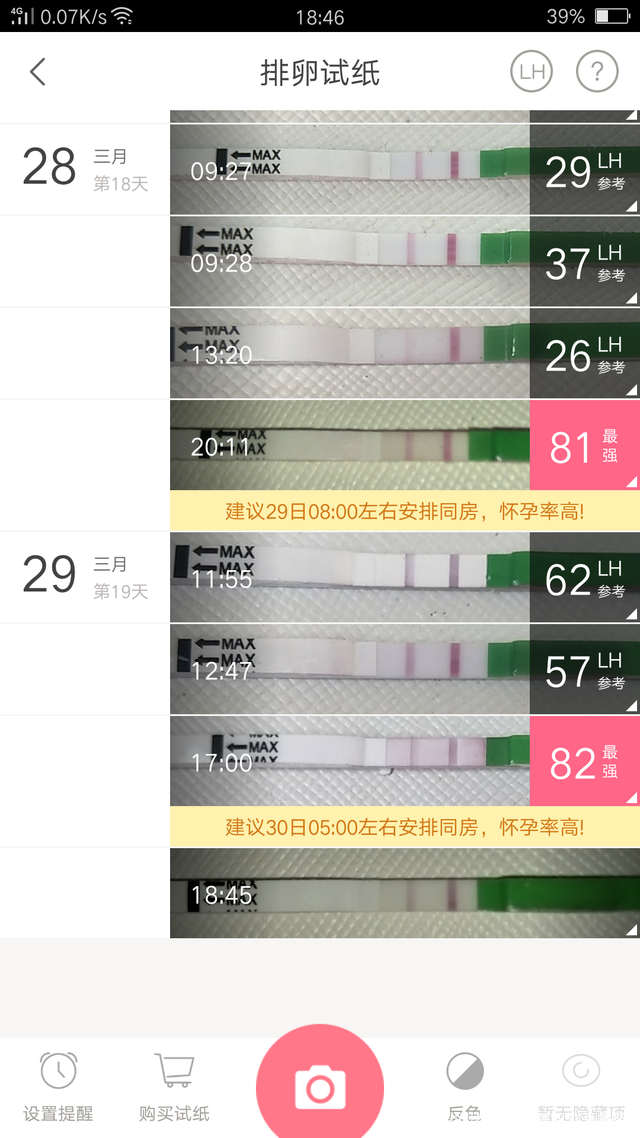
Task: Open the help question mark
Action: coord(597,72)
